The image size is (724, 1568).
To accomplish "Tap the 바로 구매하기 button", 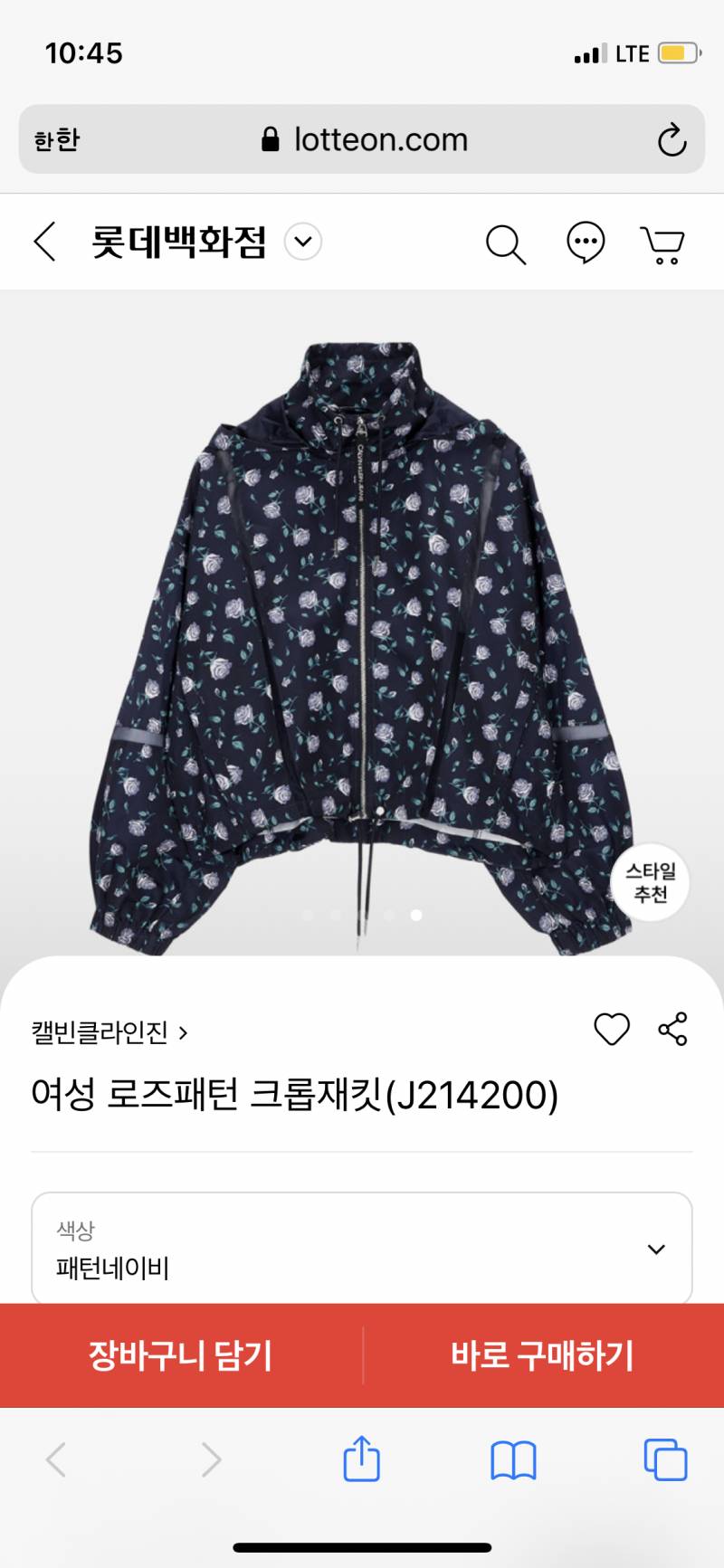I will click(543, 1355).
